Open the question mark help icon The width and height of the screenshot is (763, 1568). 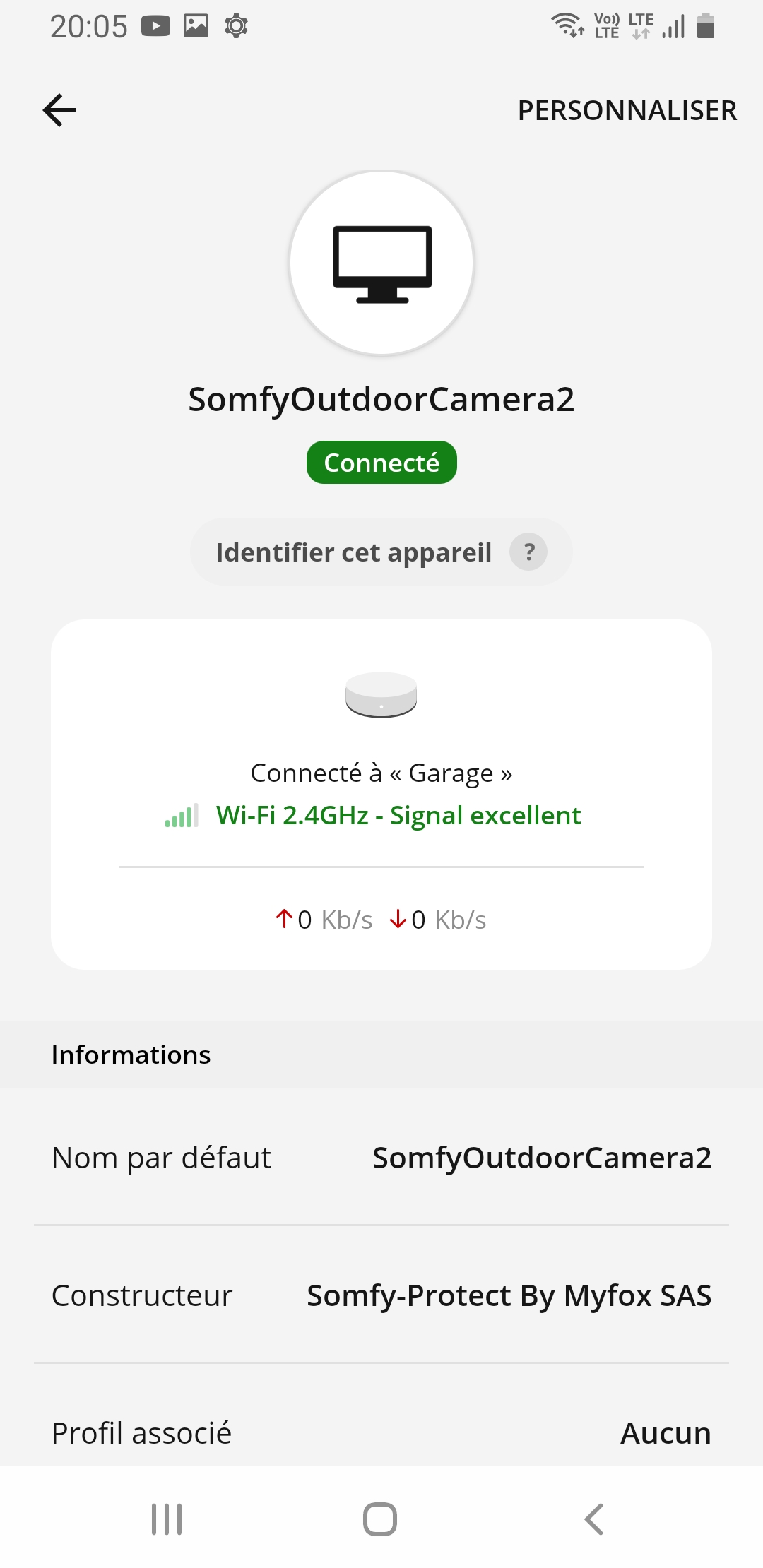[528, 552]
